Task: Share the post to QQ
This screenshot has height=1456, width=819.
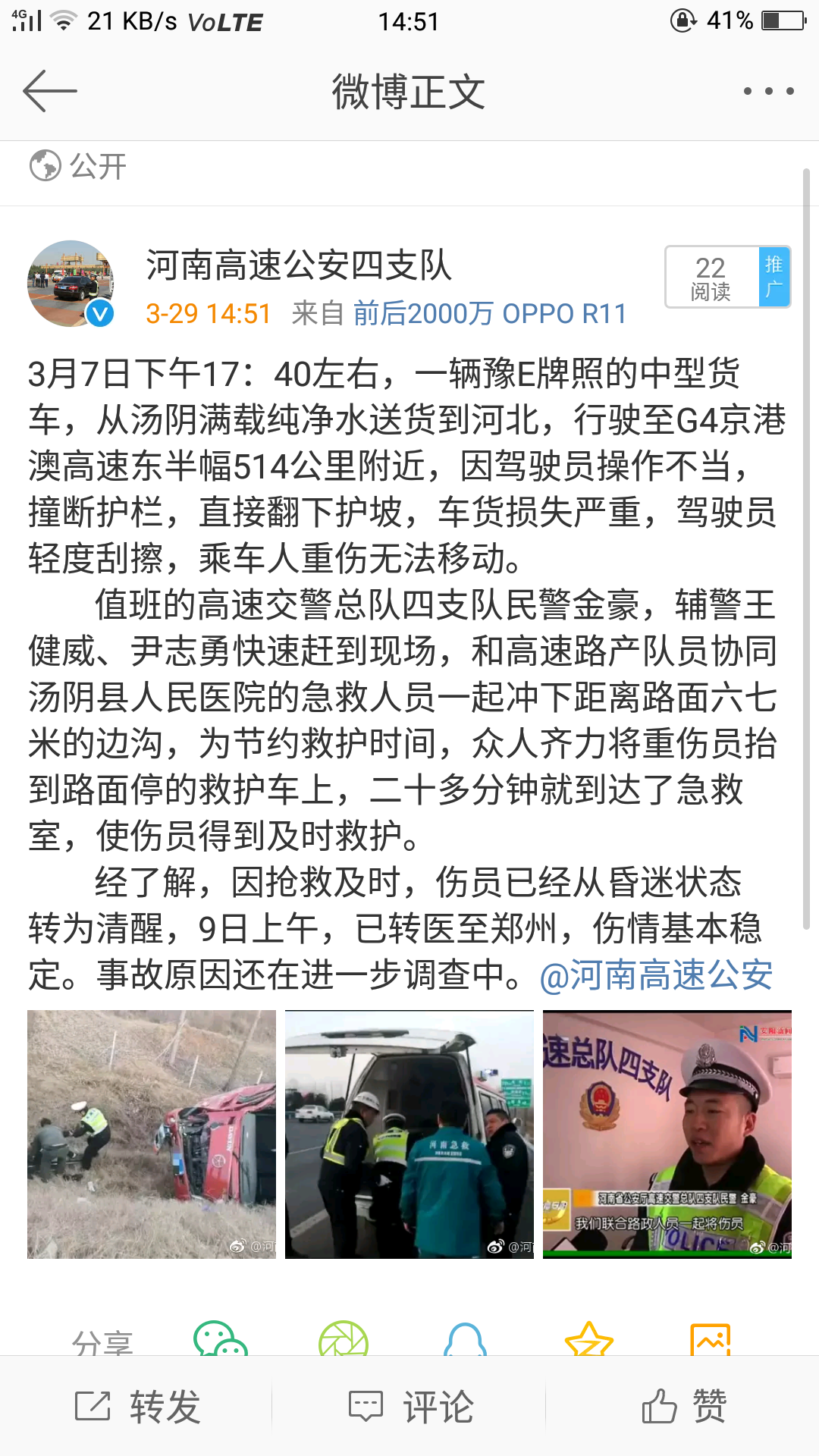Action: point(465,1339)
